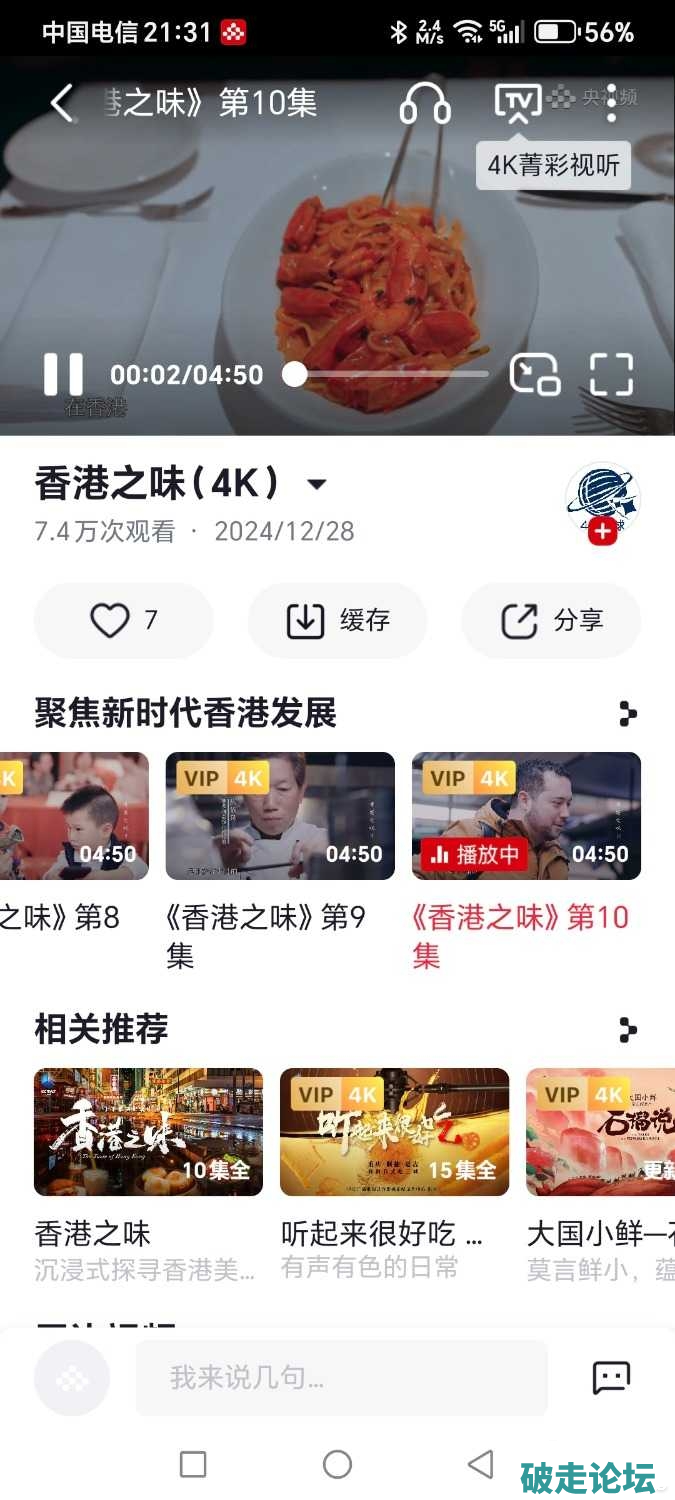Pause the playing video

pos(63,375)
